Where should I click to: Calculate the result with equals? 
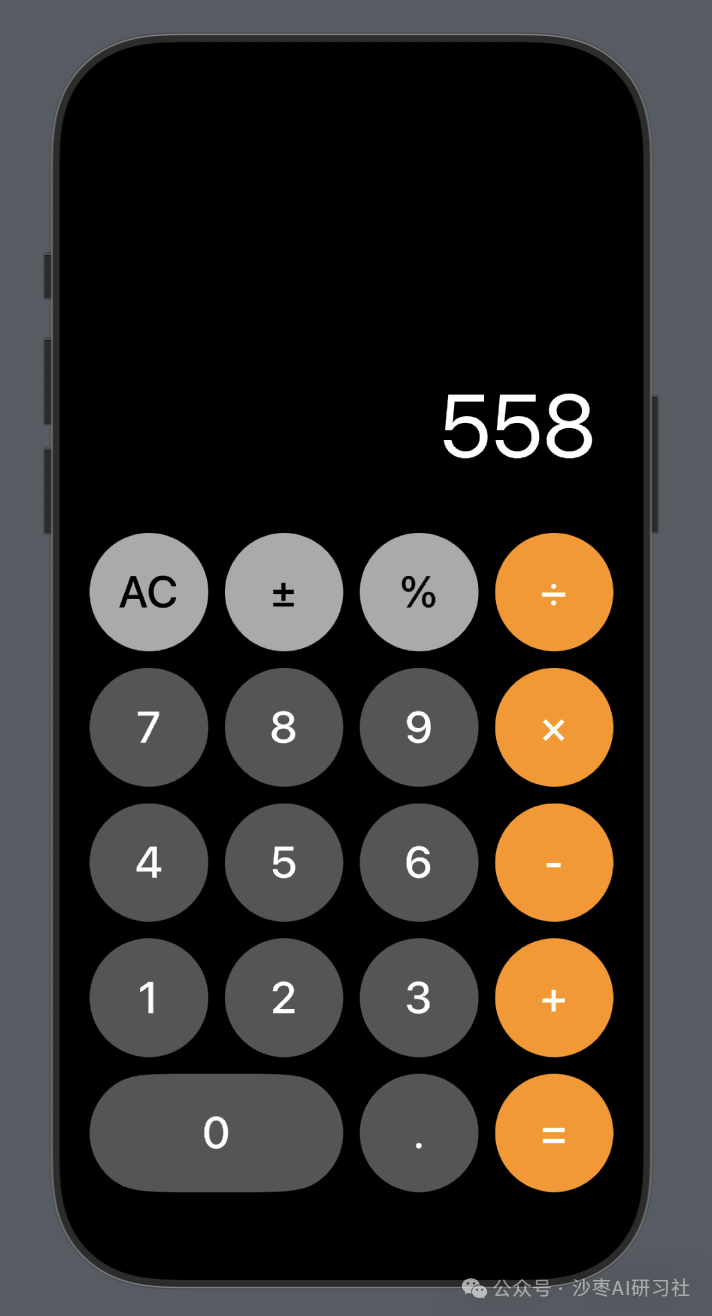click(554, 1133)
